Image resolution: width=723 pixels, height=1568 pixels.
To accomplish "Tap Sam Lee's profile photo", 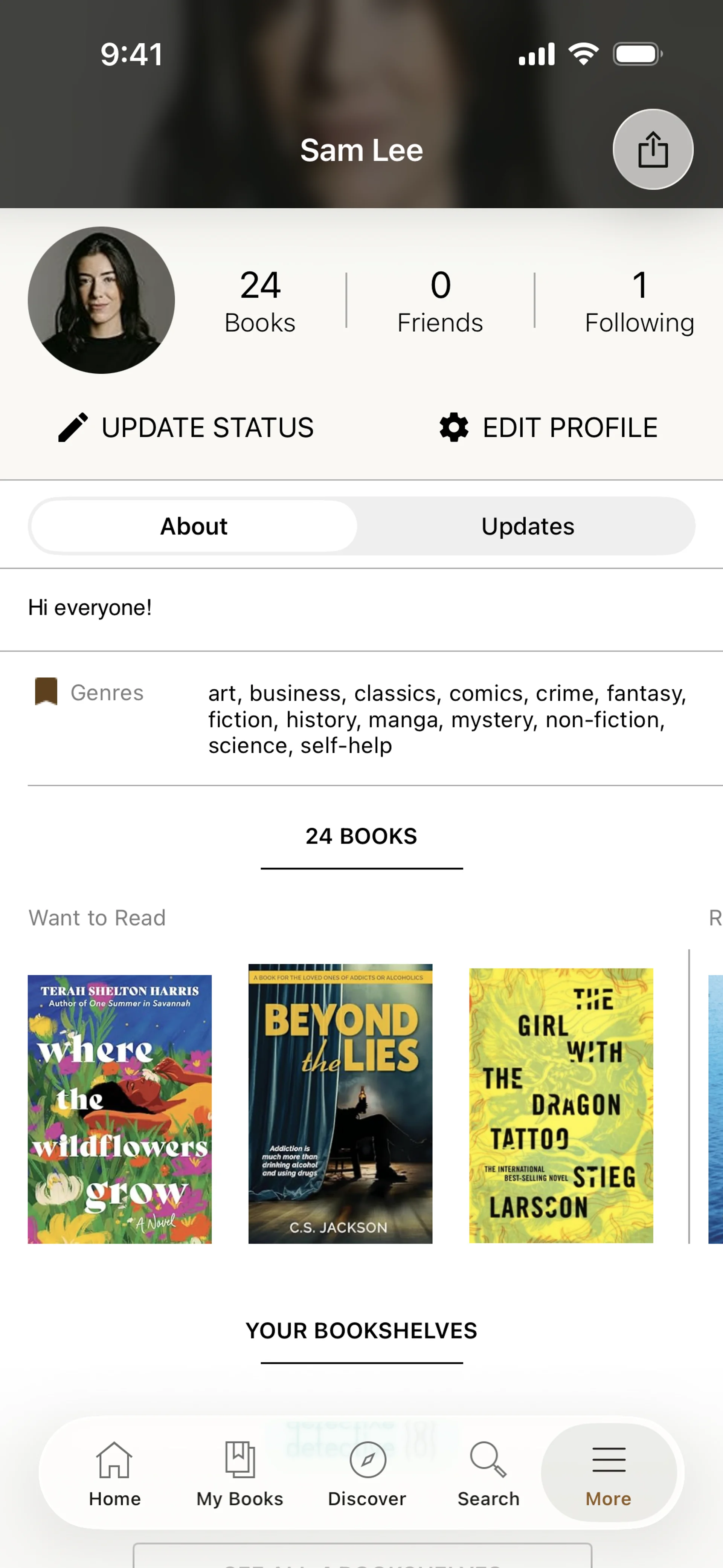I will click(x=102, y=300).
